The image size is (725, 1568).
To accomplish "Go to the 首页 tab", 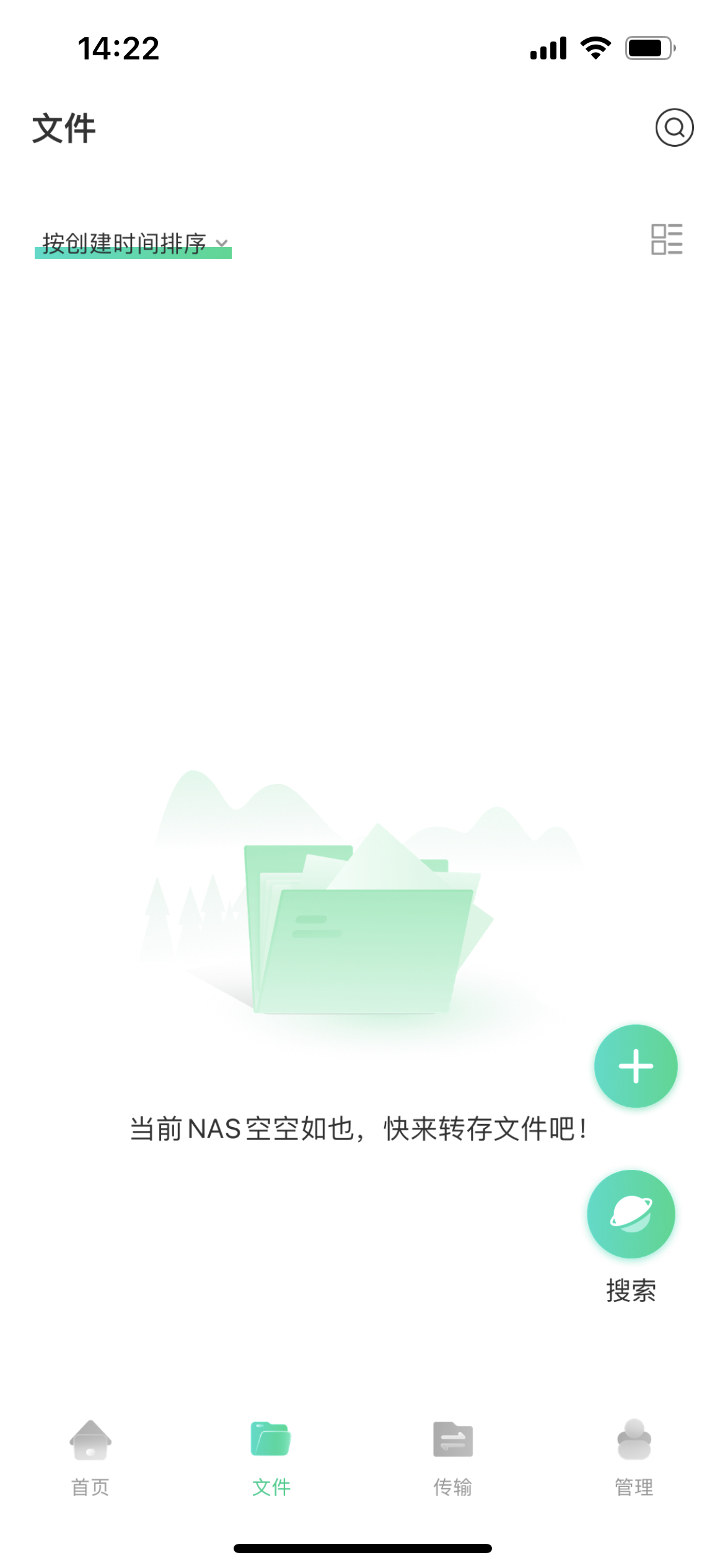I will [x=90, y=1451].
